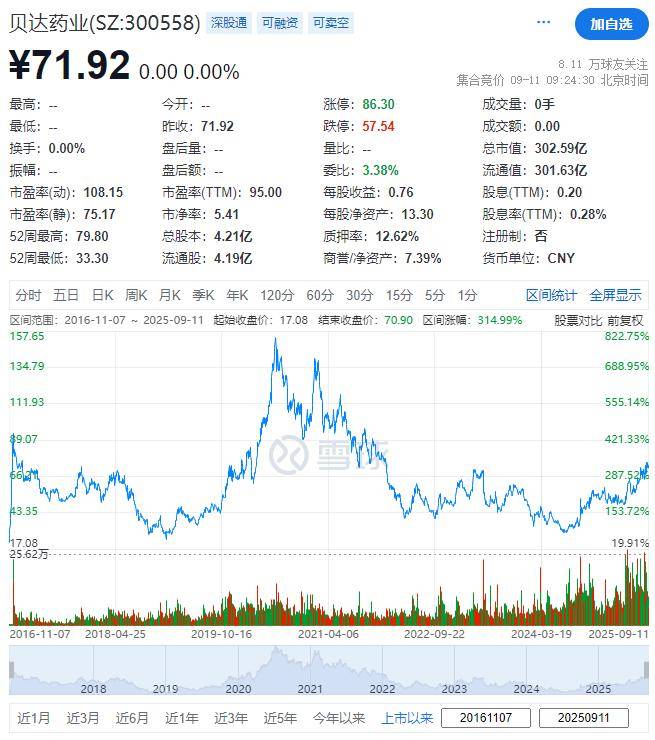Edit the end date field 20250911
This screenshot has width=655, height=740.
[583, 718]
